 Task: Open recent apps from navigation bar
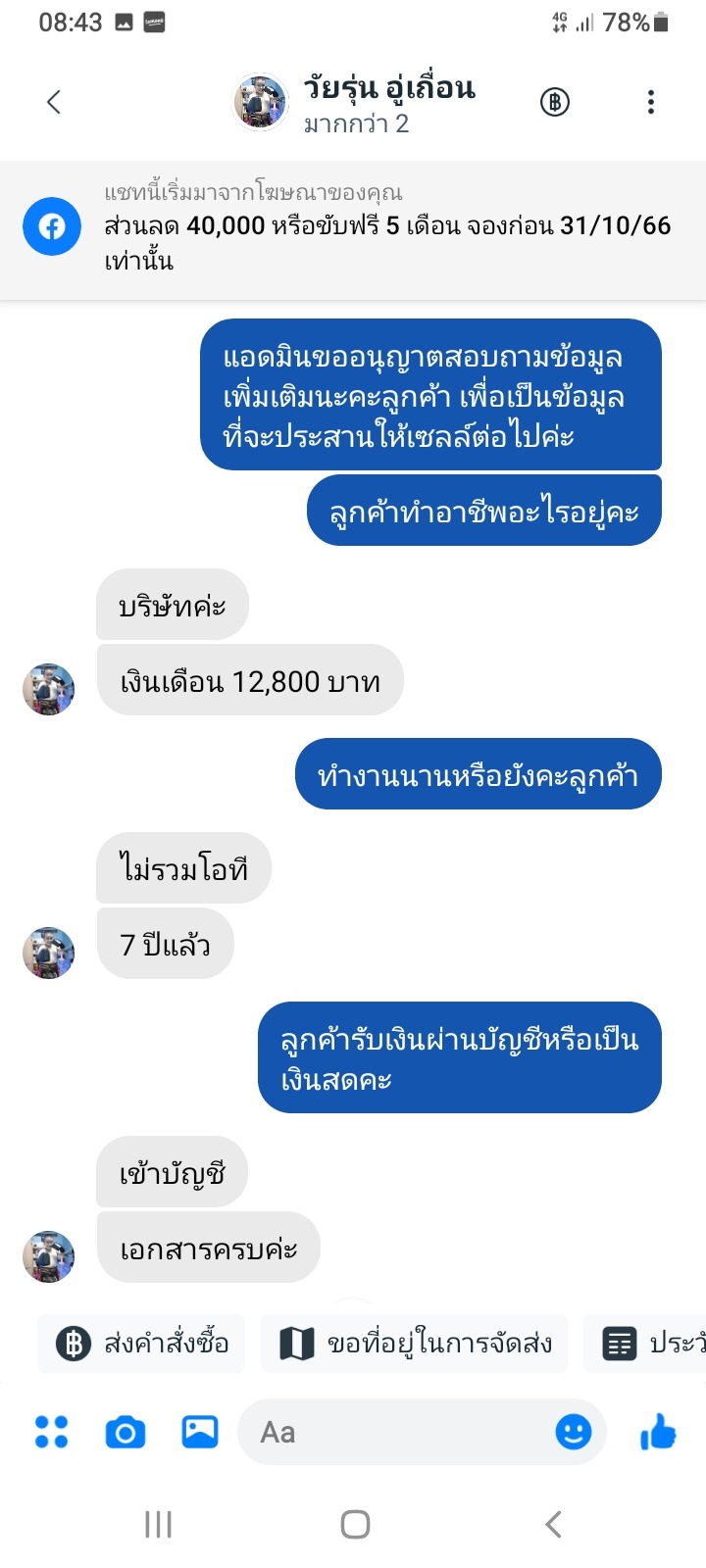tap(159, 1524)
